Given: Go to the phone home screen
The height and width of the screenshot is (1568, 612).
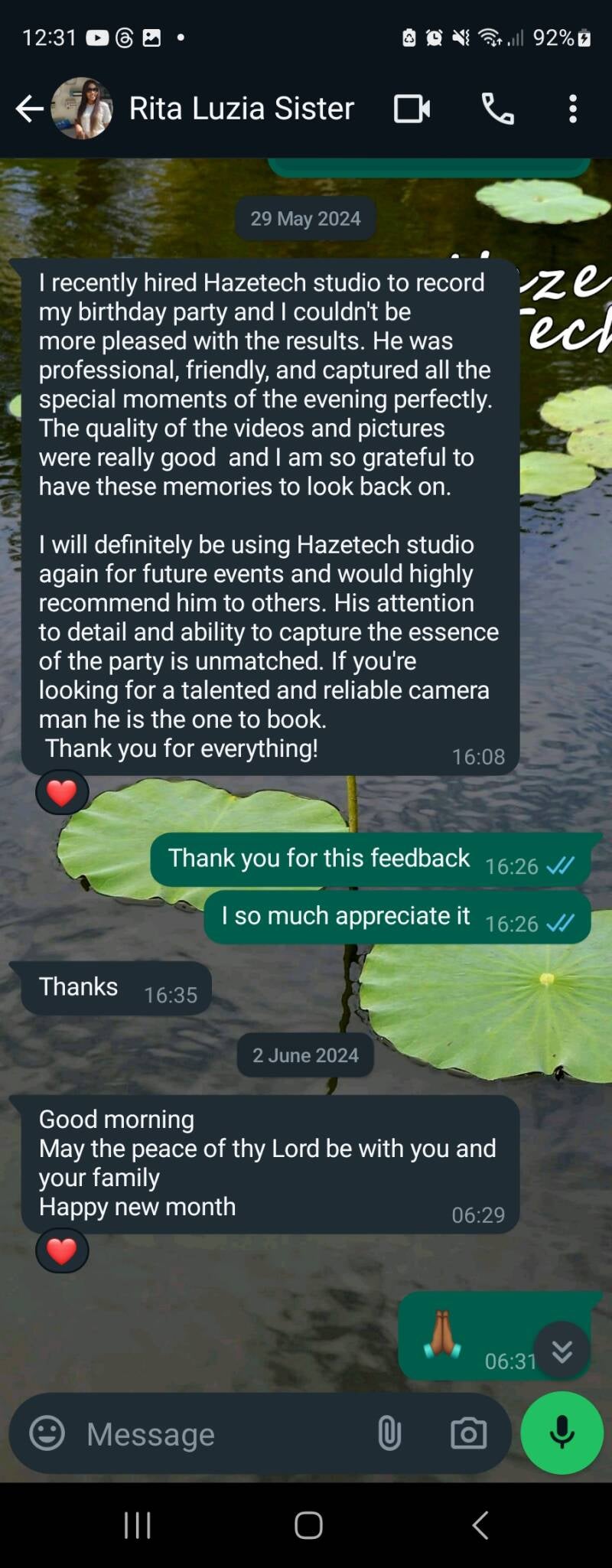Looking at the screenshot, I should 308,1525.
